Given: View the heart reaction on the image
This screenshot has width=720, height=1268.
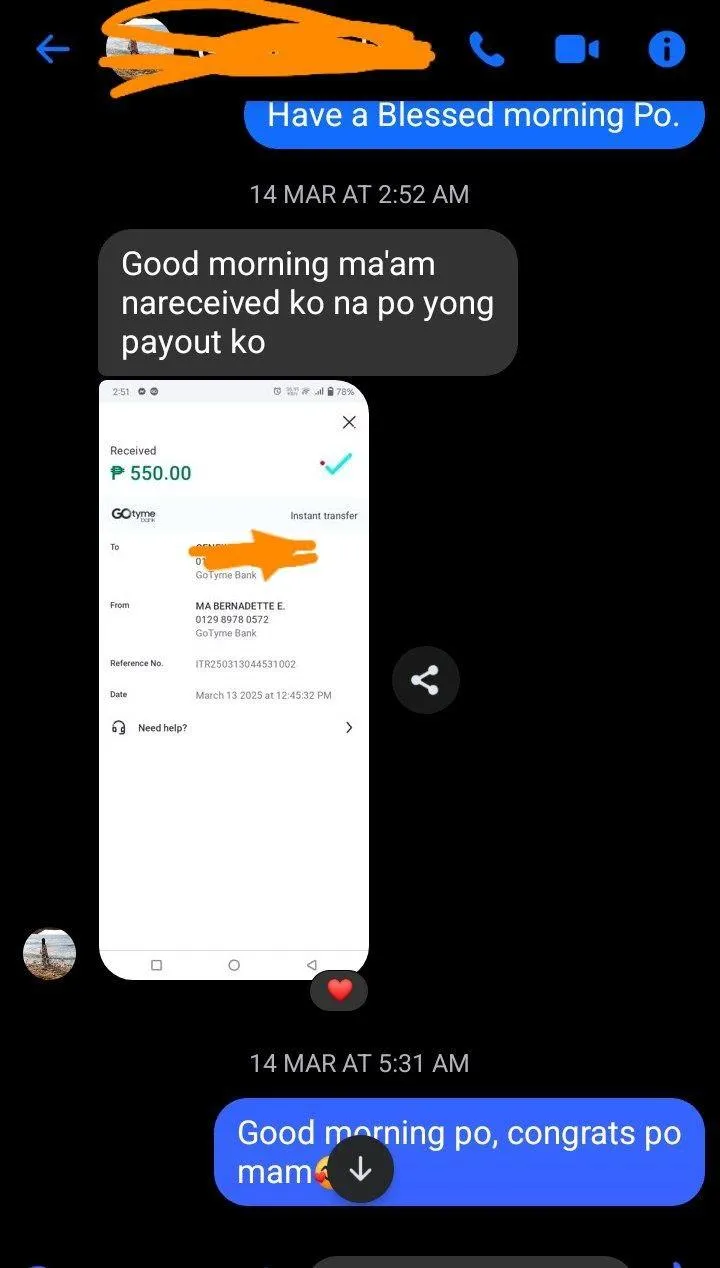Looking at the screenshot, I should point(340,990).
